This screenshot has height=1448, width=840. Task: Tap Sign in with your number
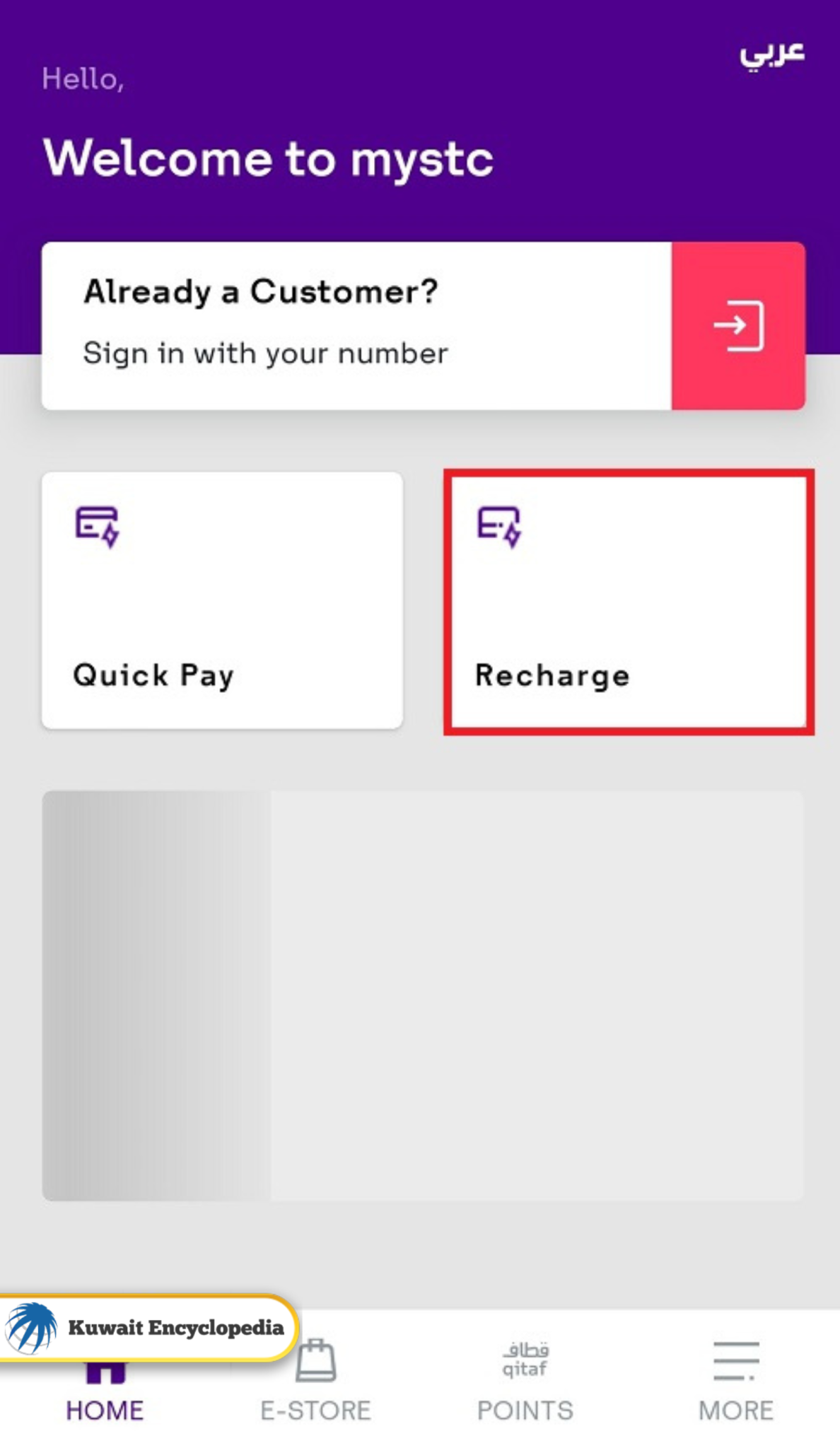click(266, 353)
